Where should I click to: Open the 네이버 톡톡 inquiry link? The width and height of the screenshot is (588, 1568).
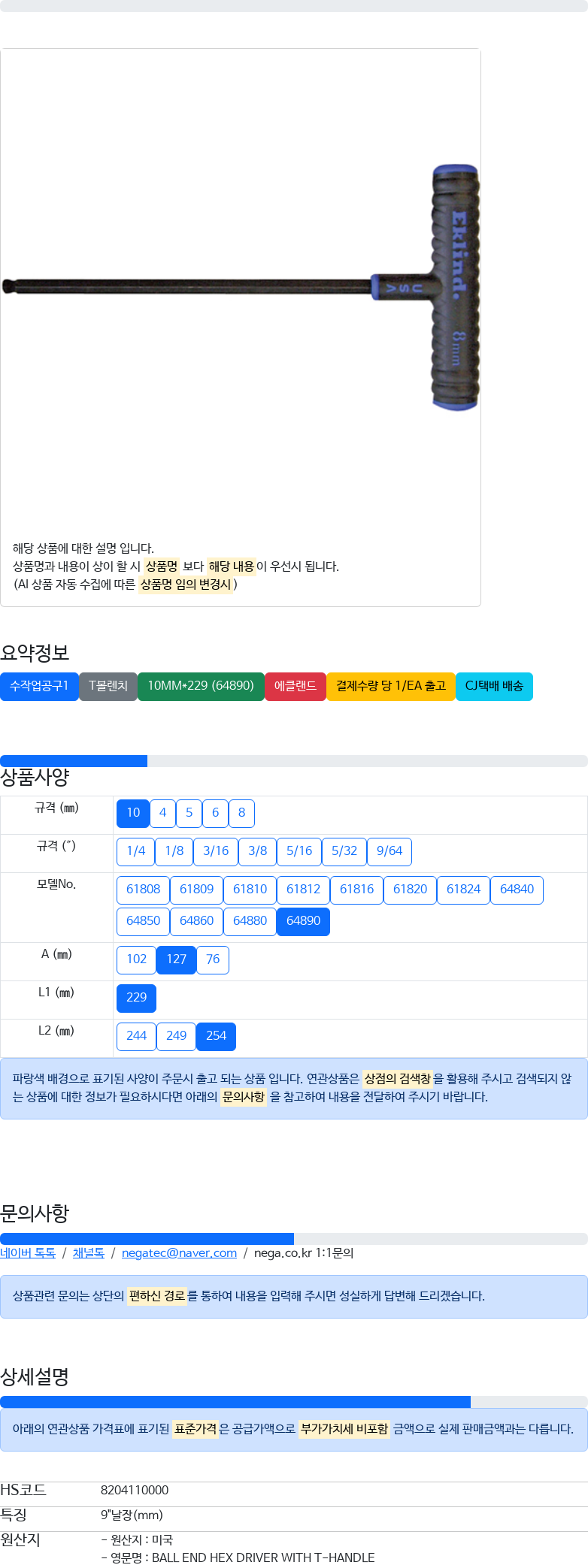[28, 1253]
